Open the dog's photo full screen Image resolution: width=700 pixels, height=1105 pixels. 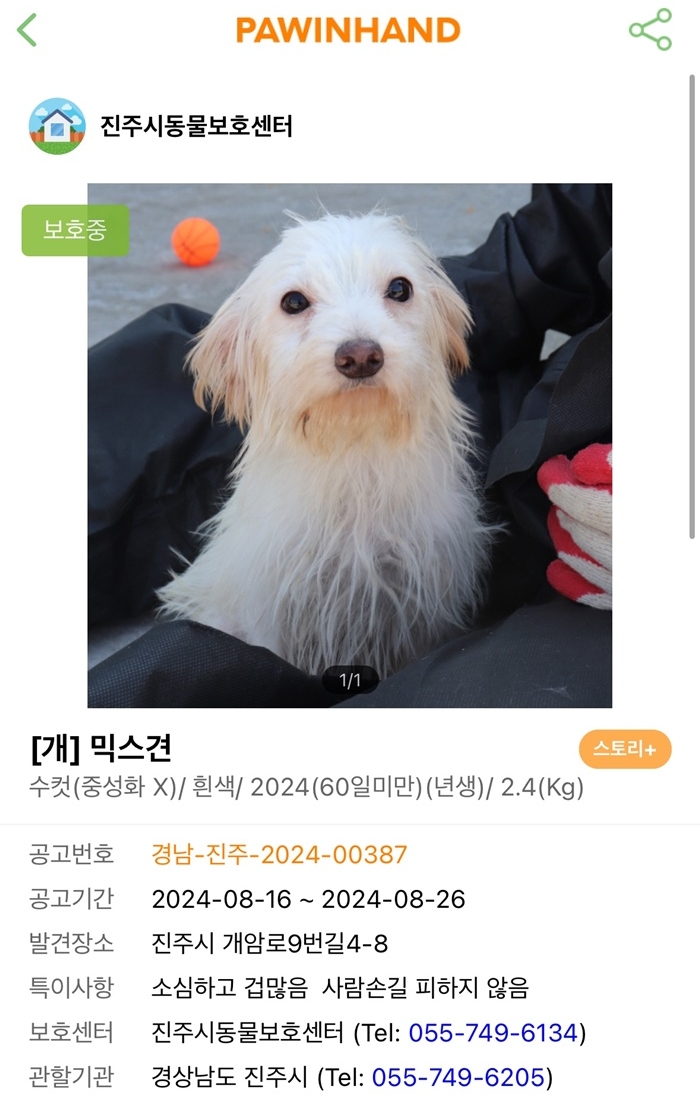click(350, 445)
